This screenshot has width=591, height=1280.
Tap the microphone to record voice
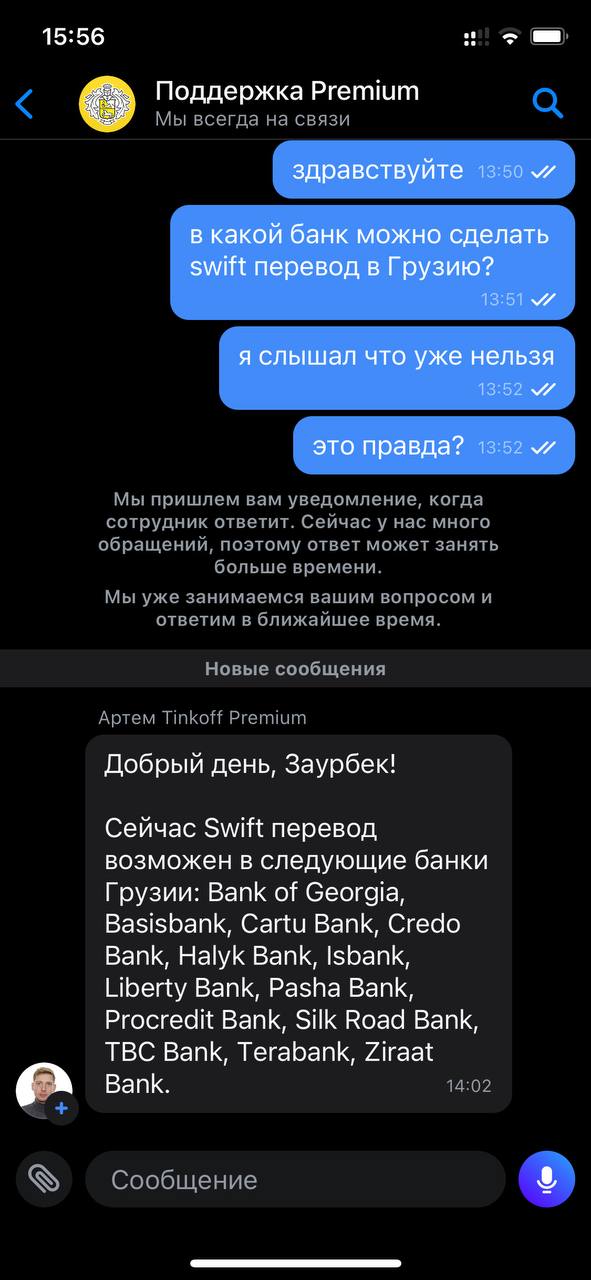(546, 1179)
